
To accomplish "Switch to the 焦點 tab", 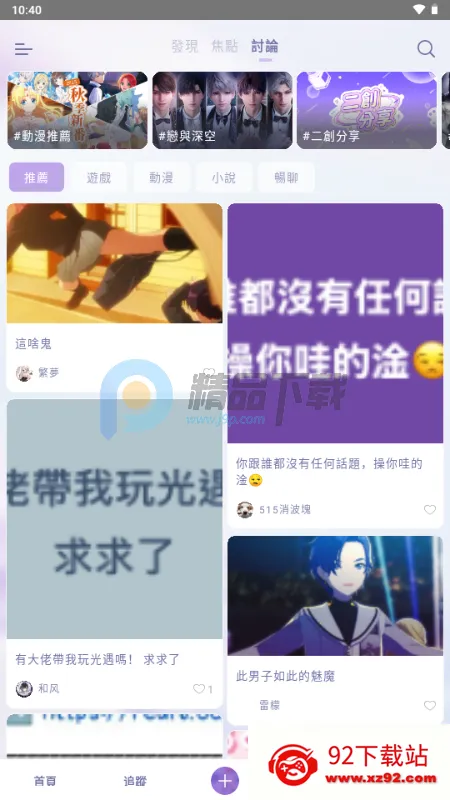I will tap(225, 46).
